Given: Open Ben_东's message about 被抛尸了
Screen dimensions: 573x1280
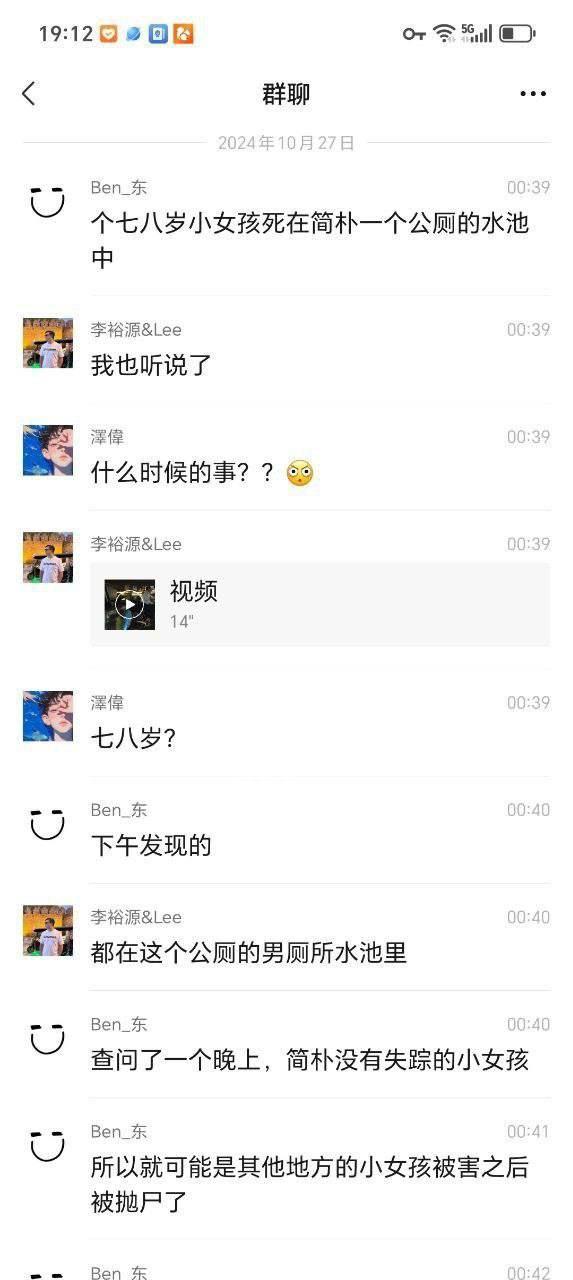Looking at the screenshot, I should coord(310,1184).
